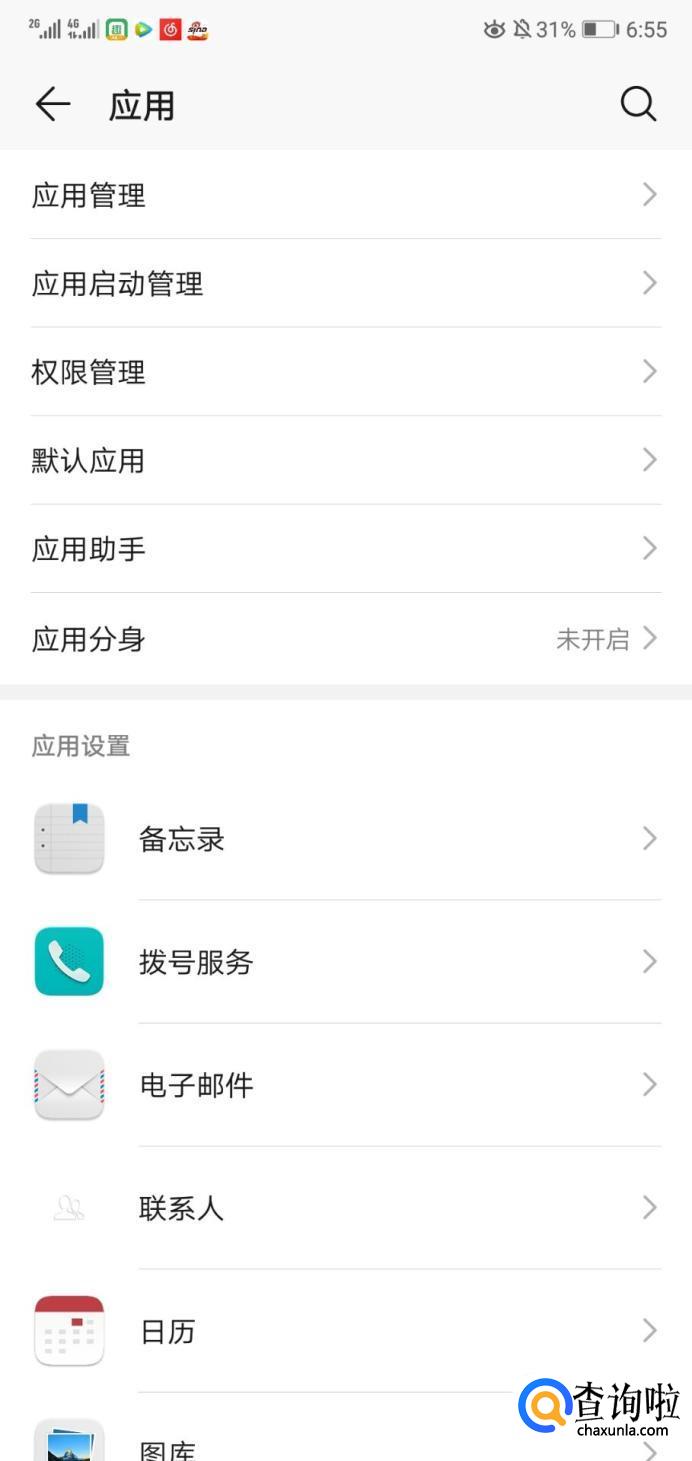This screenshot has width=692, height=1461.
Task: Open 拨号服务 app settings
Action: (x=345, y=962)
